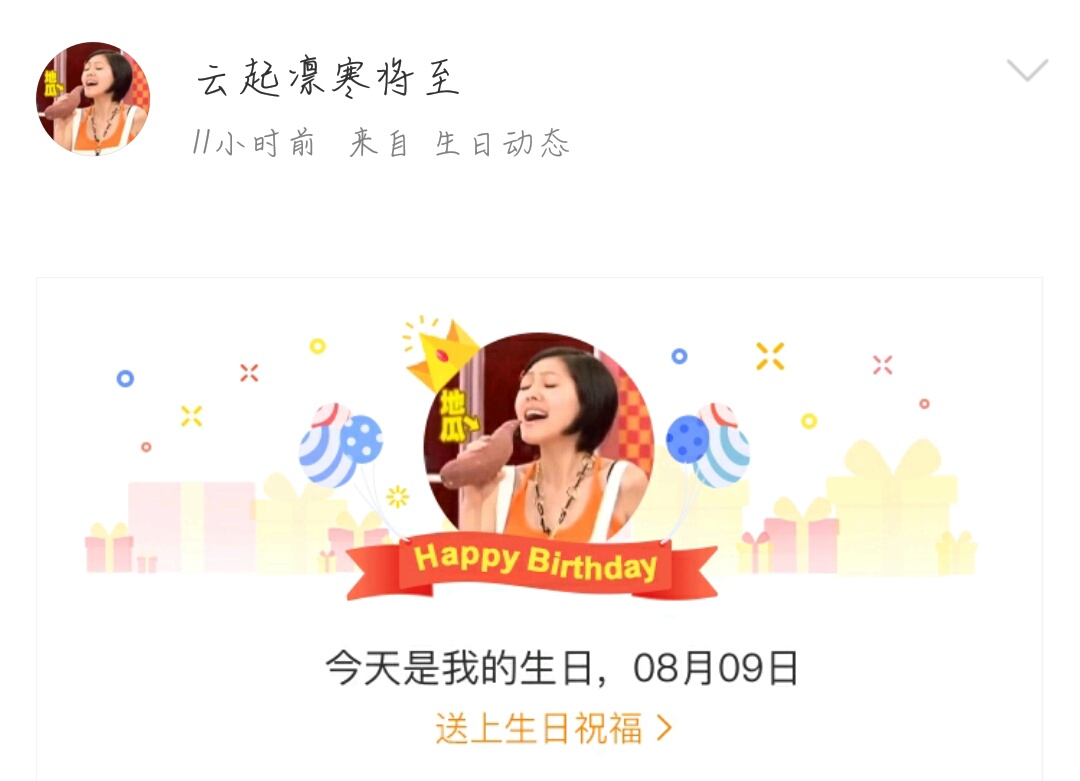The height and width of the screenshot is (781, 1080).
Task: Open the username 云起凛寒将至
Action: [x=328, y=80]
